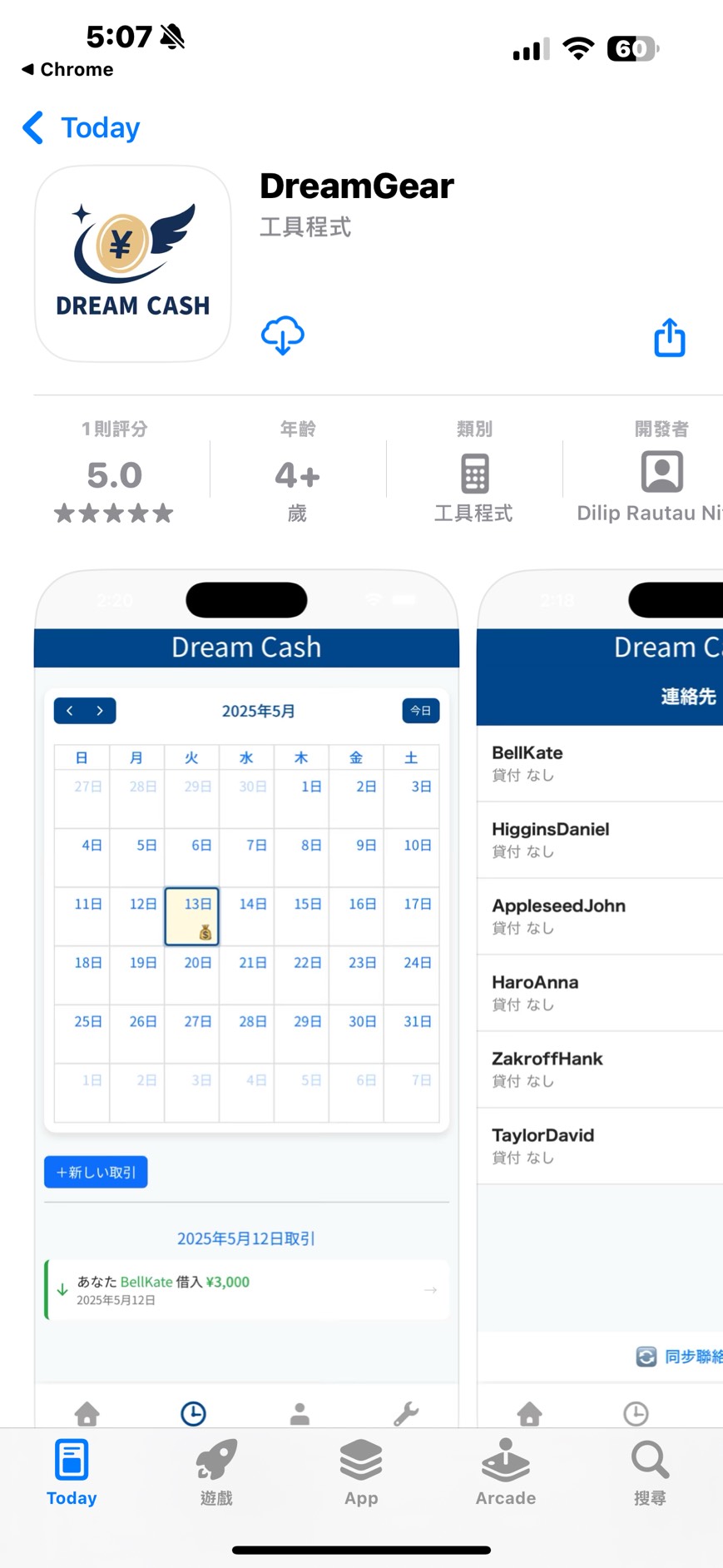Share the DreamGear app page
This screenshot has height=1568, width=723.
click(669, 338)
